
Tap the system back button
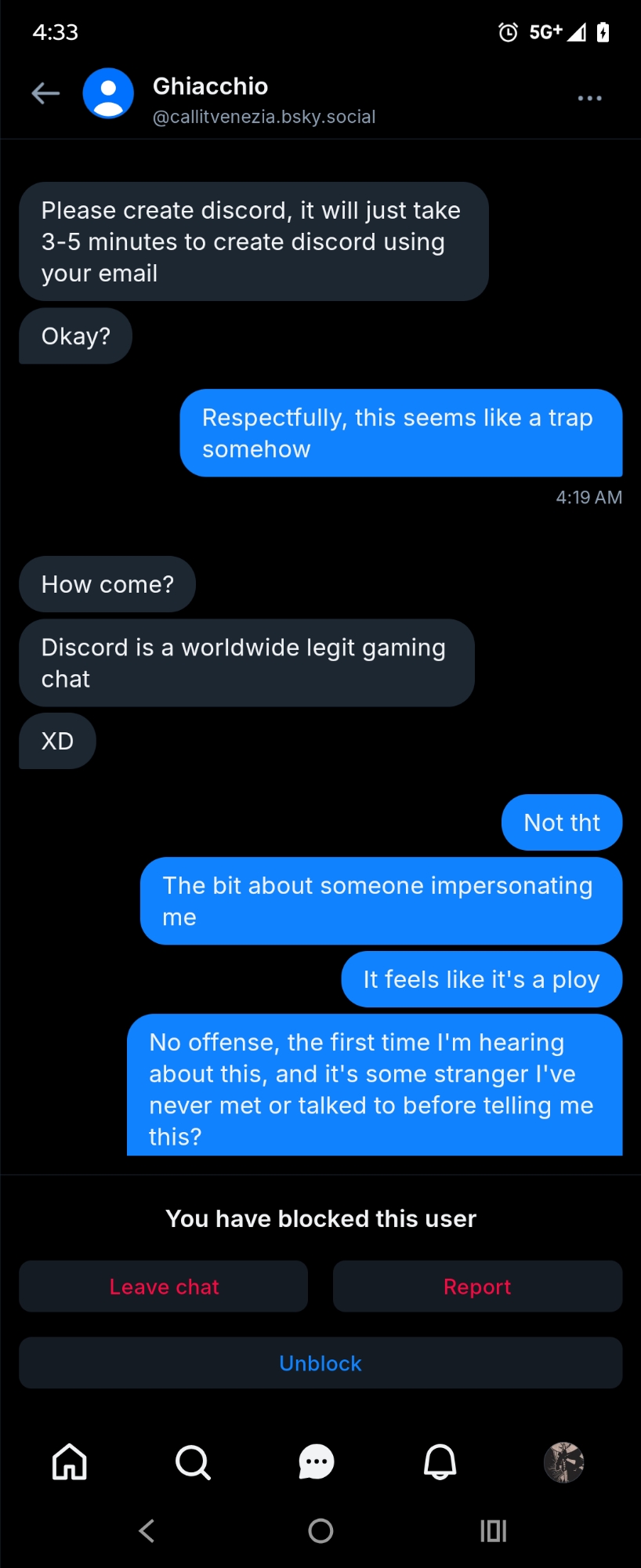pos(147,1530)
